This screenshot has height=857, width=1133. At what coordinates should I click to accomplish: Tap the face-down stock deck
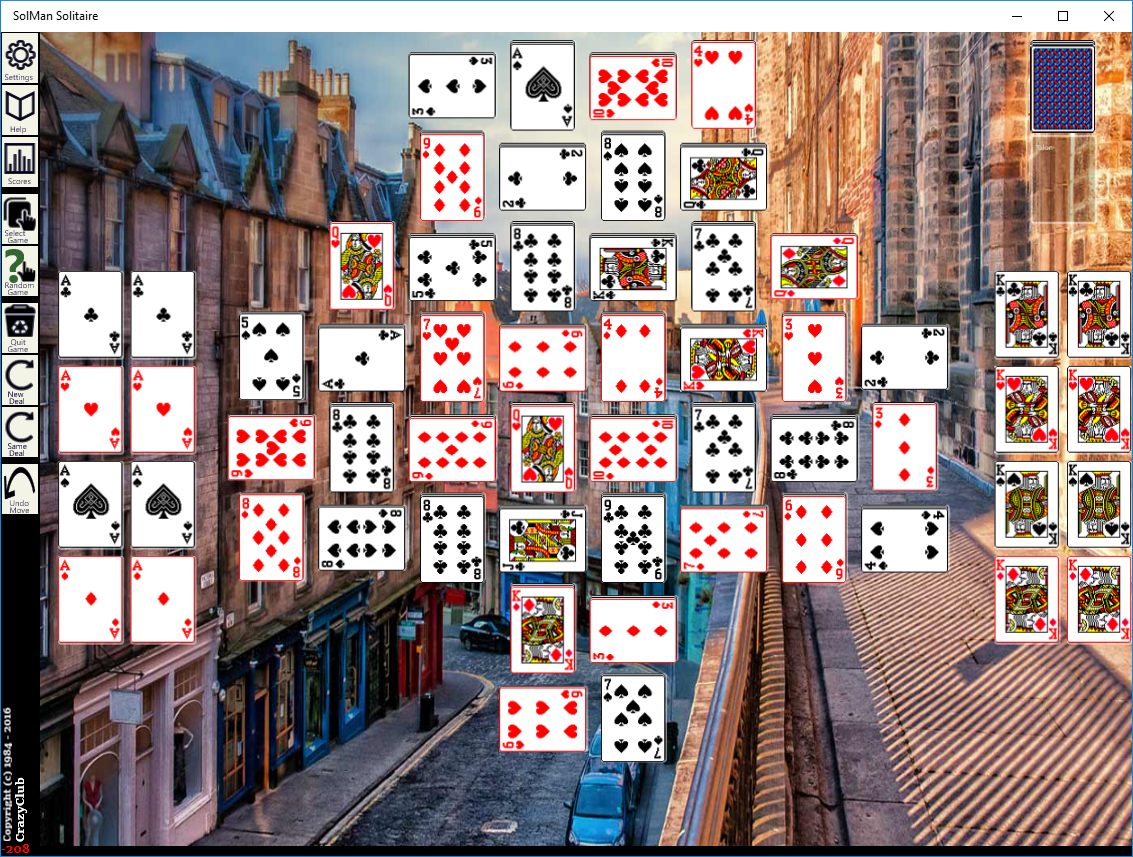(1062, 87)
